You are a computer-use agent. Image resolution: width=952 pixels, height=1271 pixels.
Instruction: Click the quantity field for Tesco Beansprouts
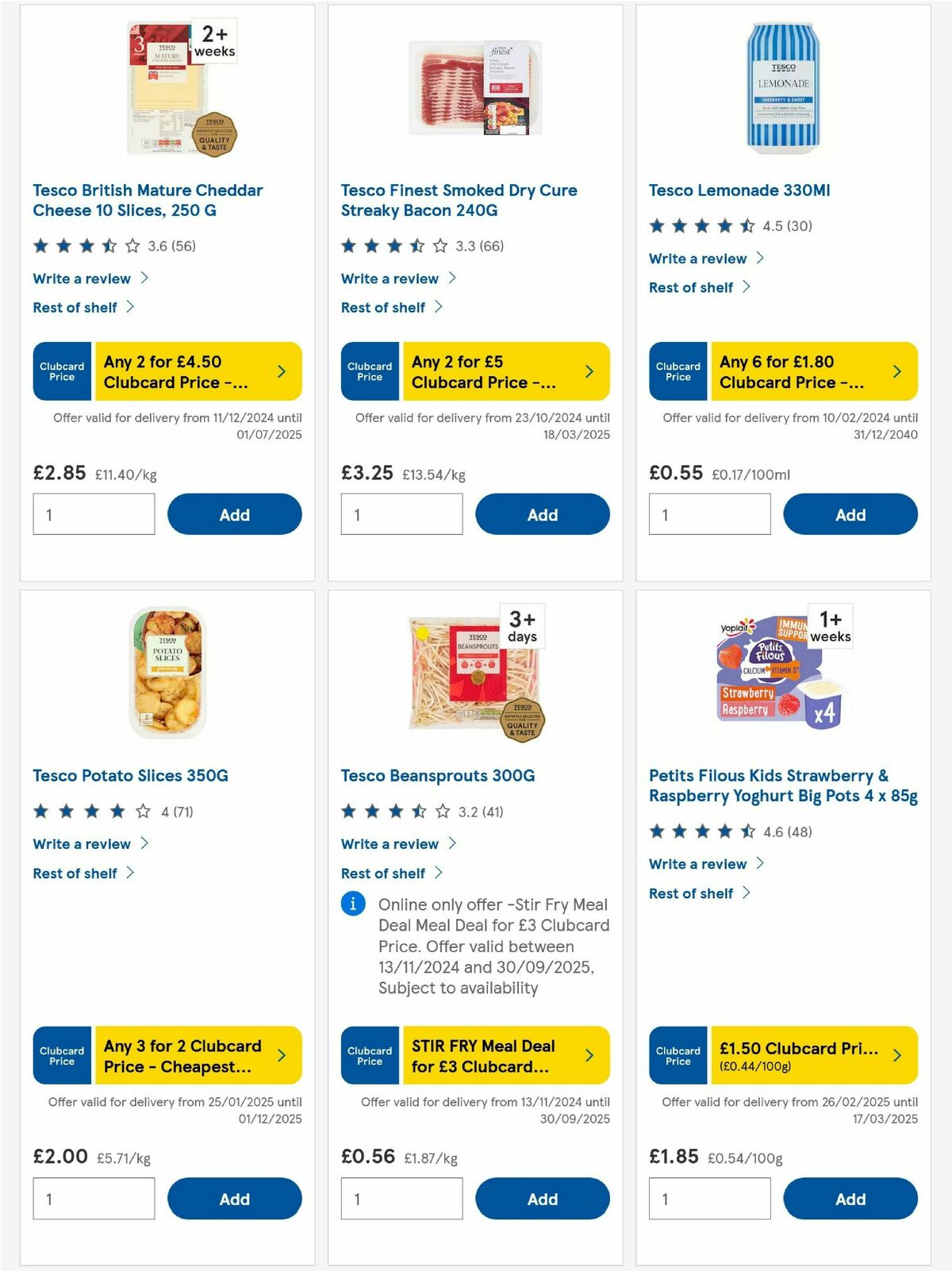(401, 1198)
